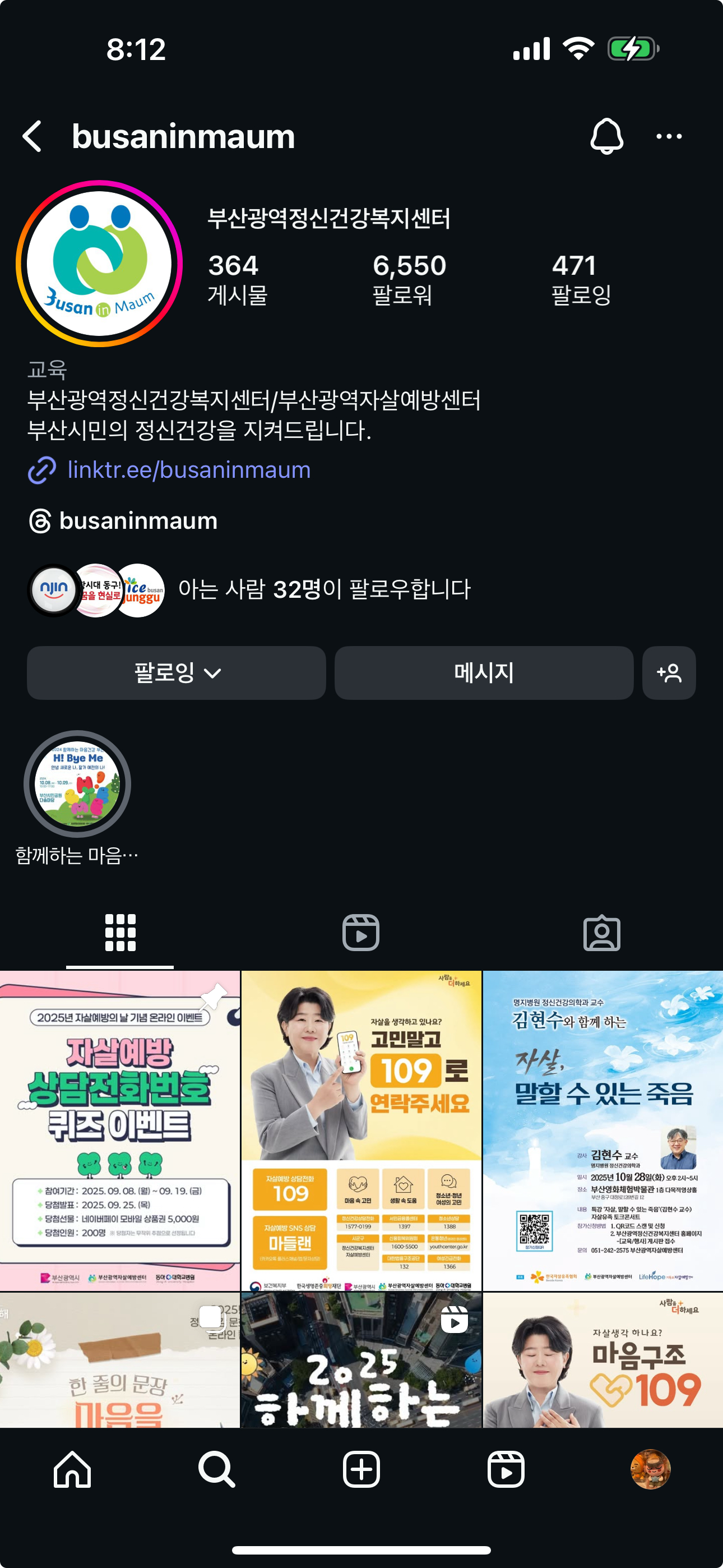723x1568 pixels.
Task: Show suggested accounts with add-person button
Action: pyautogui.click(x=668, y=672)
